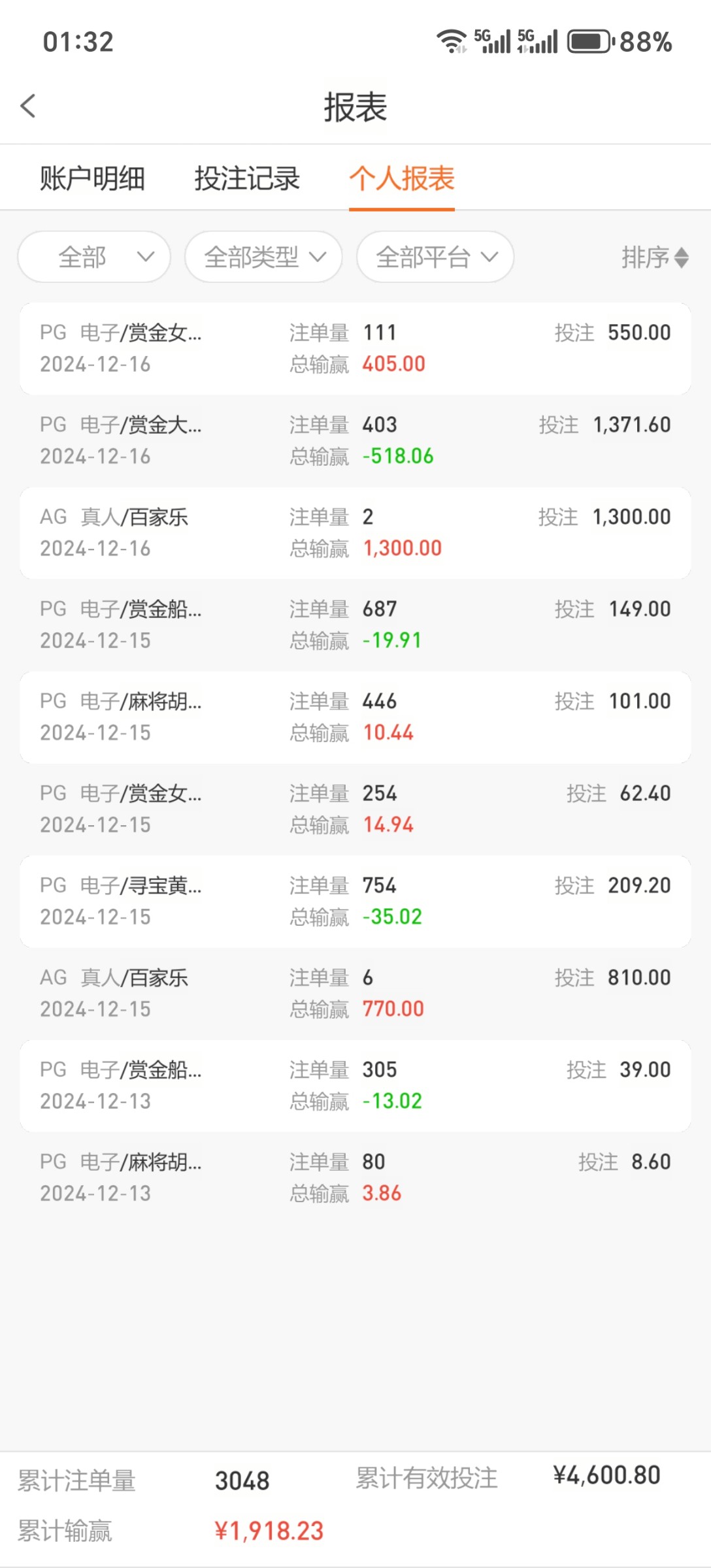Select the 个人报表 tab

point(401,178)
